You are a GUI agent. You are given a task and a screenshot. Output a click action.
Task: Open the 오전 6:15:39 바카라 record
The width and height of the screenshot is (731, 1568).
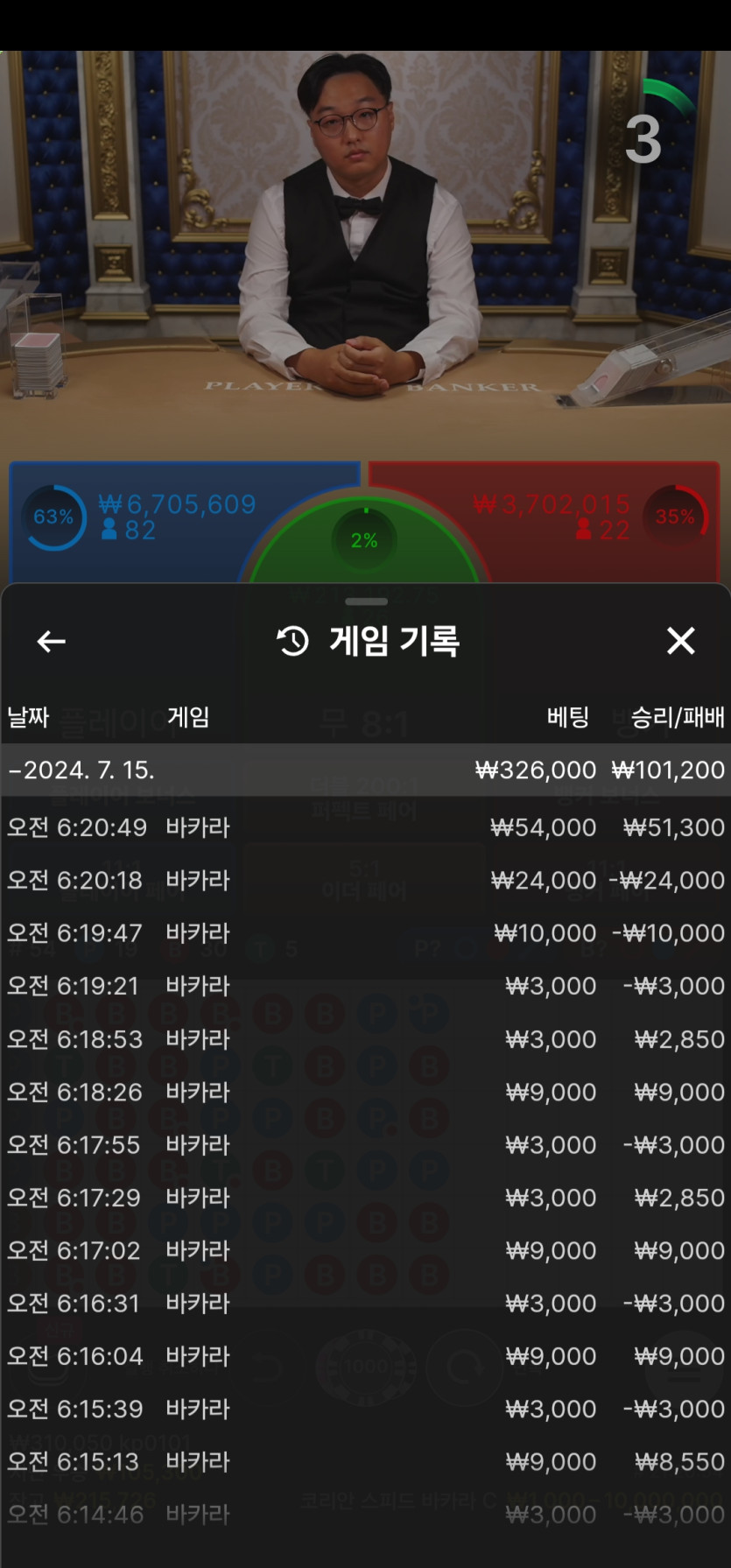[365, 1409]
